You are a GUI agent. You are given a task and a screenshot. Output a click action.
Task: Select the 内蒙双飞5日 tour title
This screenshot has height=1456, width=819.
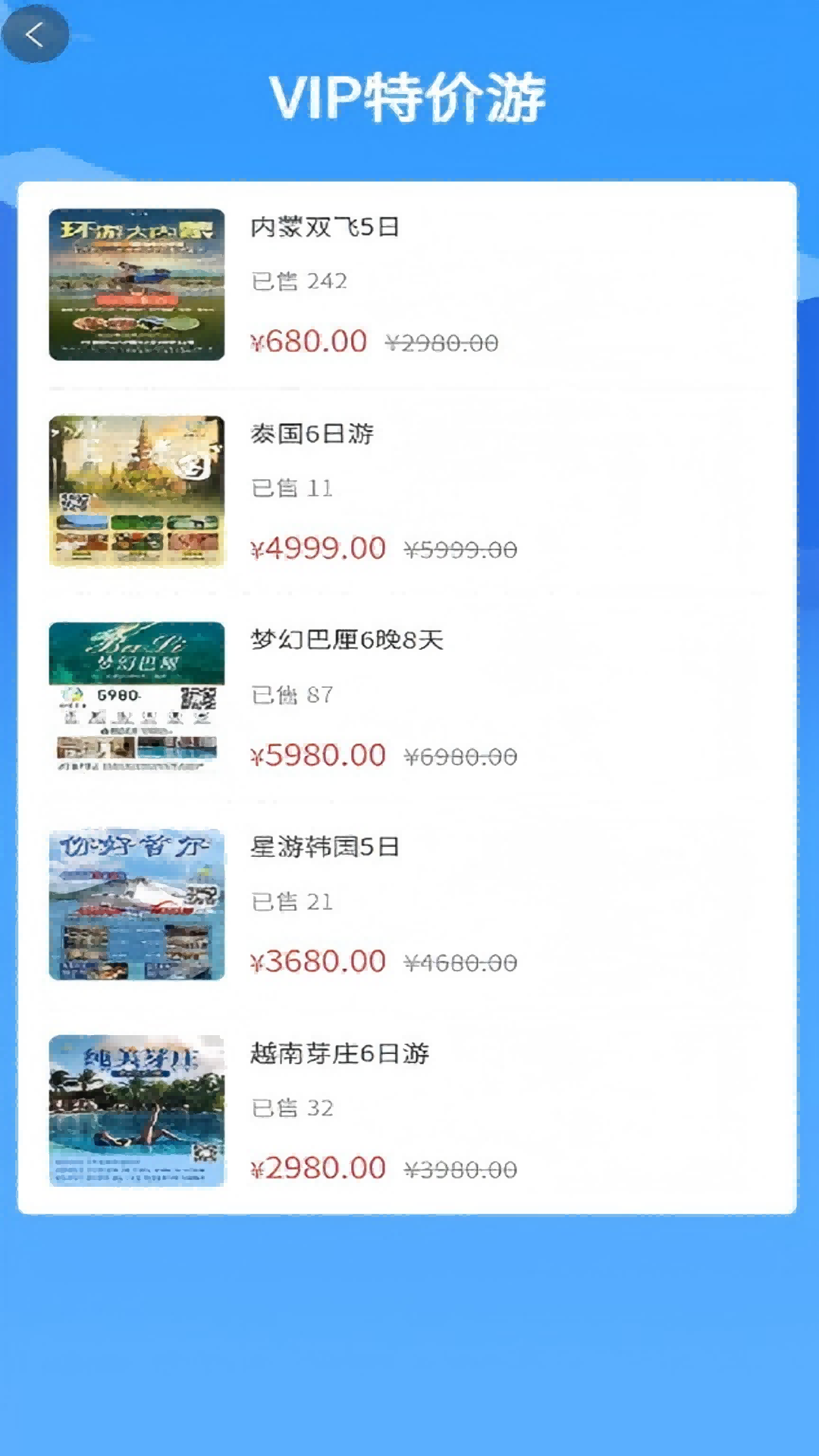[326, 227]
